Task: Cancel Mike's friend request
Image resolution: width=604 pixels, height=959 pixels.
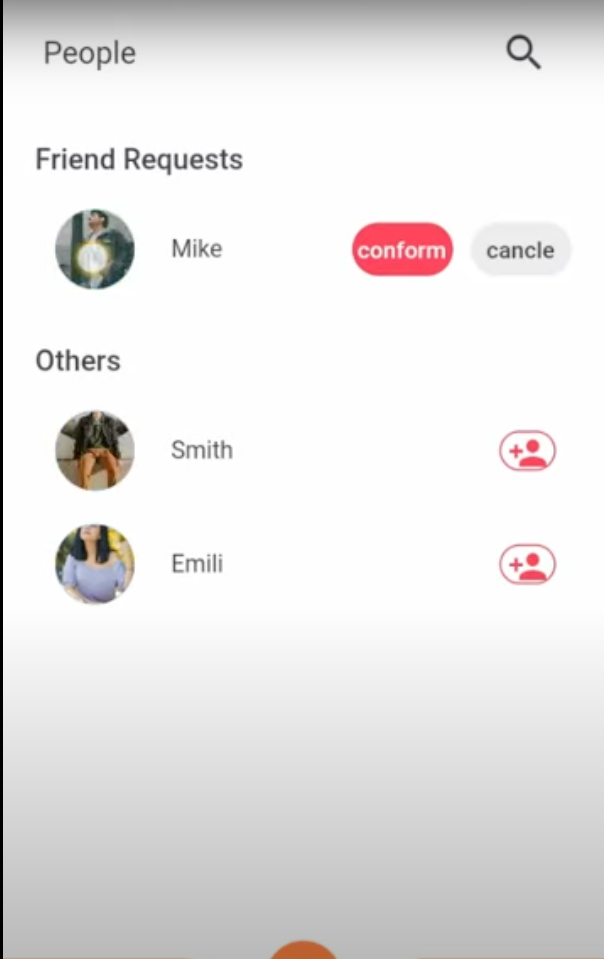Action: click(x=520, y=249)
